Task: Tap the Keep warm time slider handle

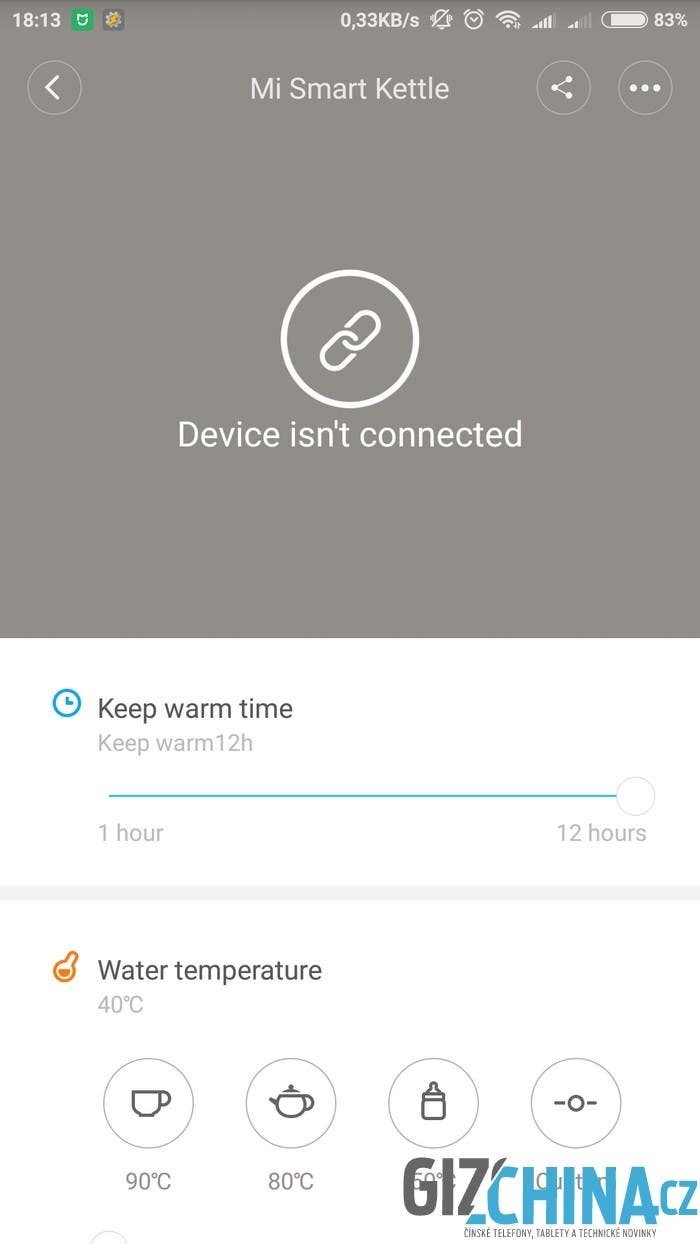Action: 635,797
